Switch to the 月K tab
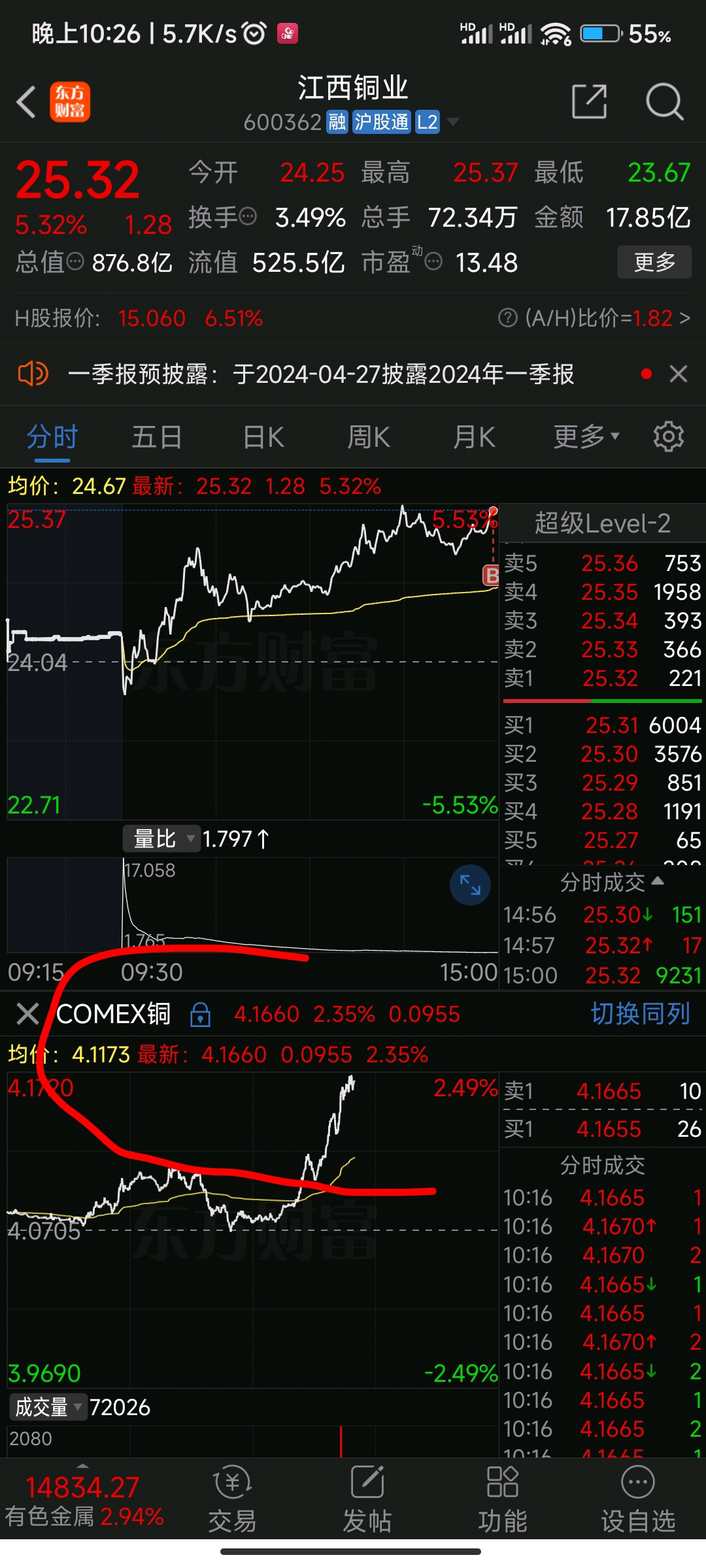706x1568 pixels. (x=474, y=436)
